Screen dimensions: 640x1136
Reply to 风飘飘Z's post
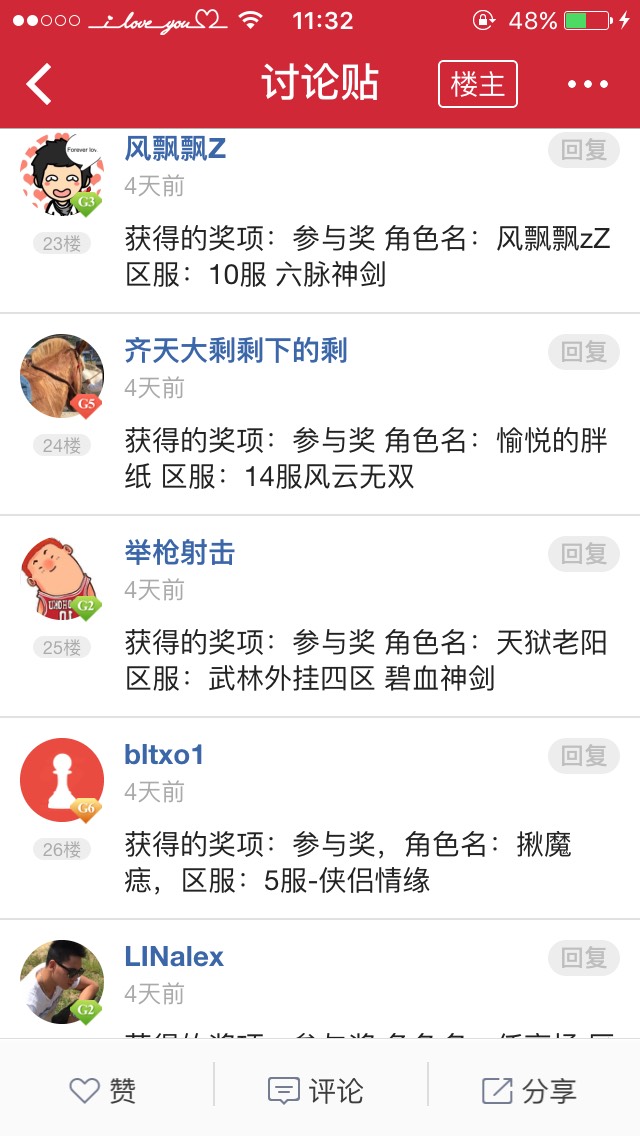(583, 150)
